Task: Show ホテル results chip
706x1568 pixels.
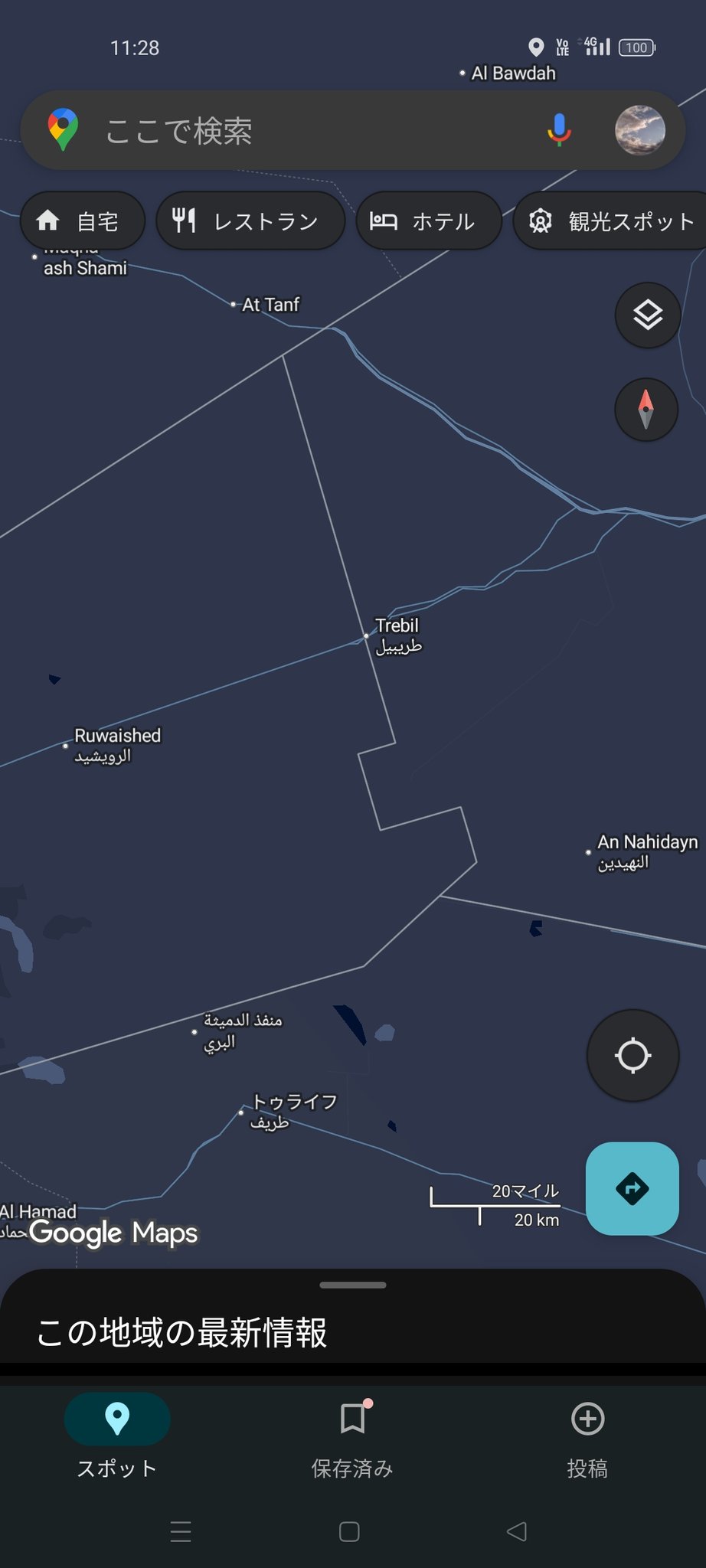Action: (428, 221)
